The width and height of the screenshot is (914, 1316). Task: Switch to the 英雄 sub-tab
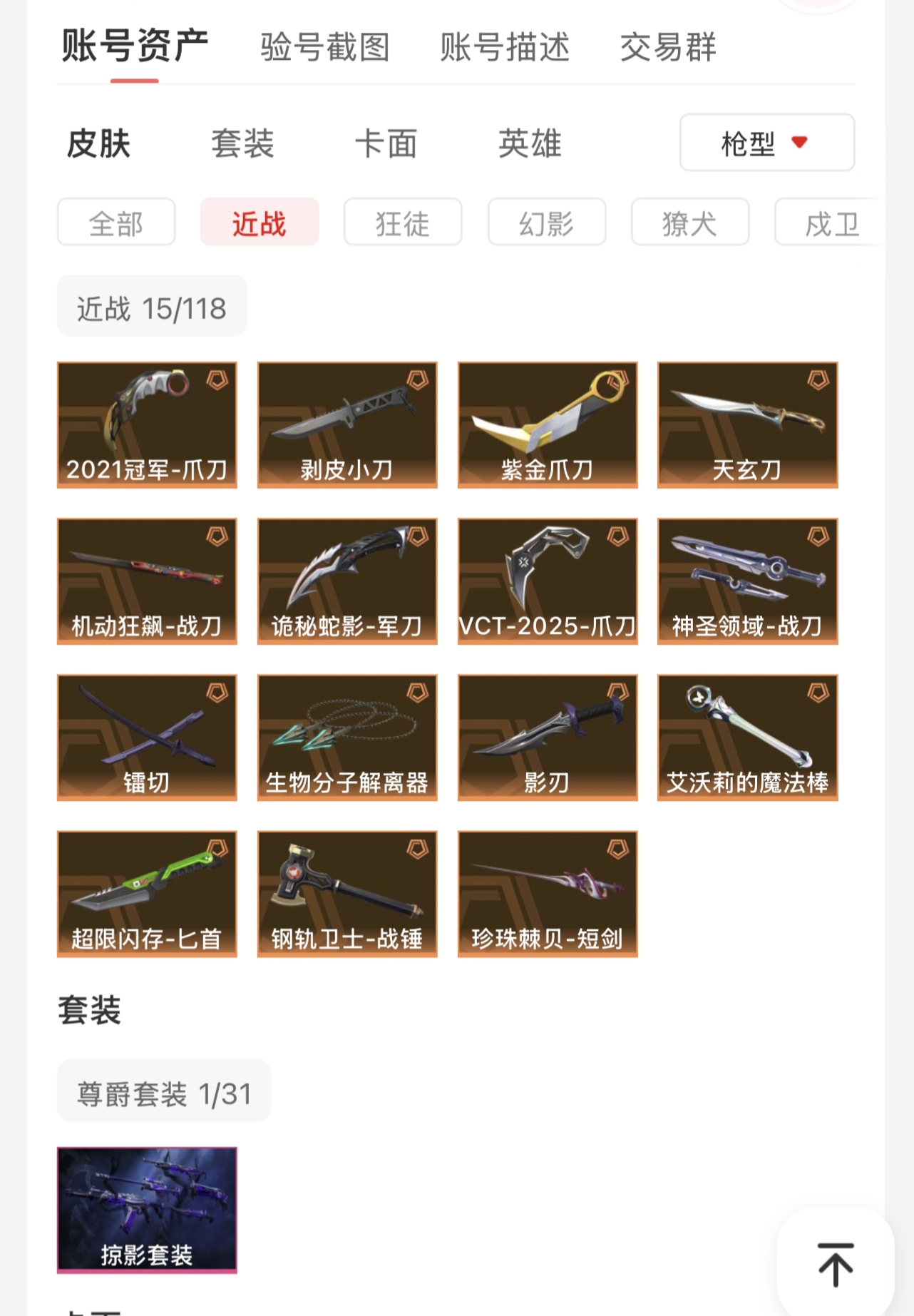tap(530, 143)
